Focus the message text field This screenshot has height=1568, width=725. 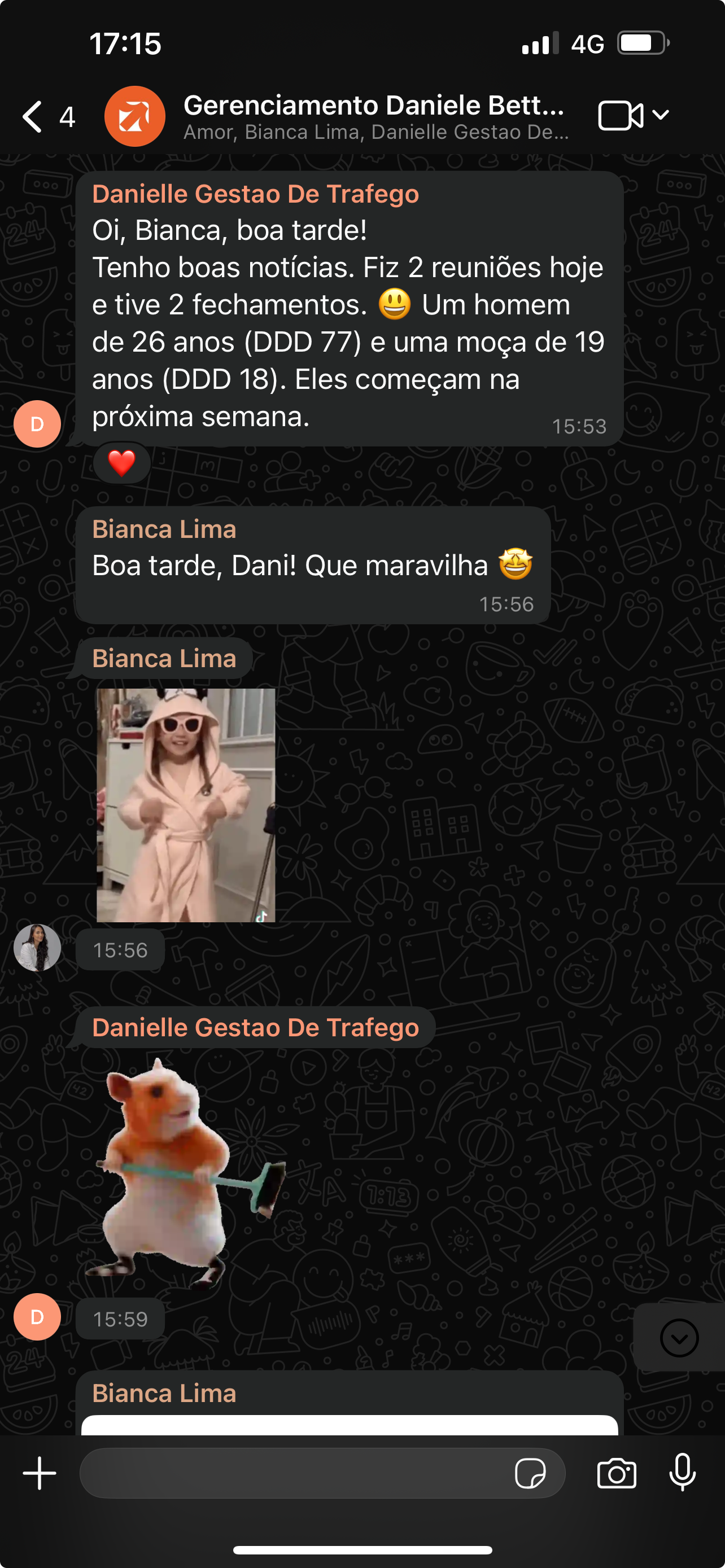[x=292, y=1473]
